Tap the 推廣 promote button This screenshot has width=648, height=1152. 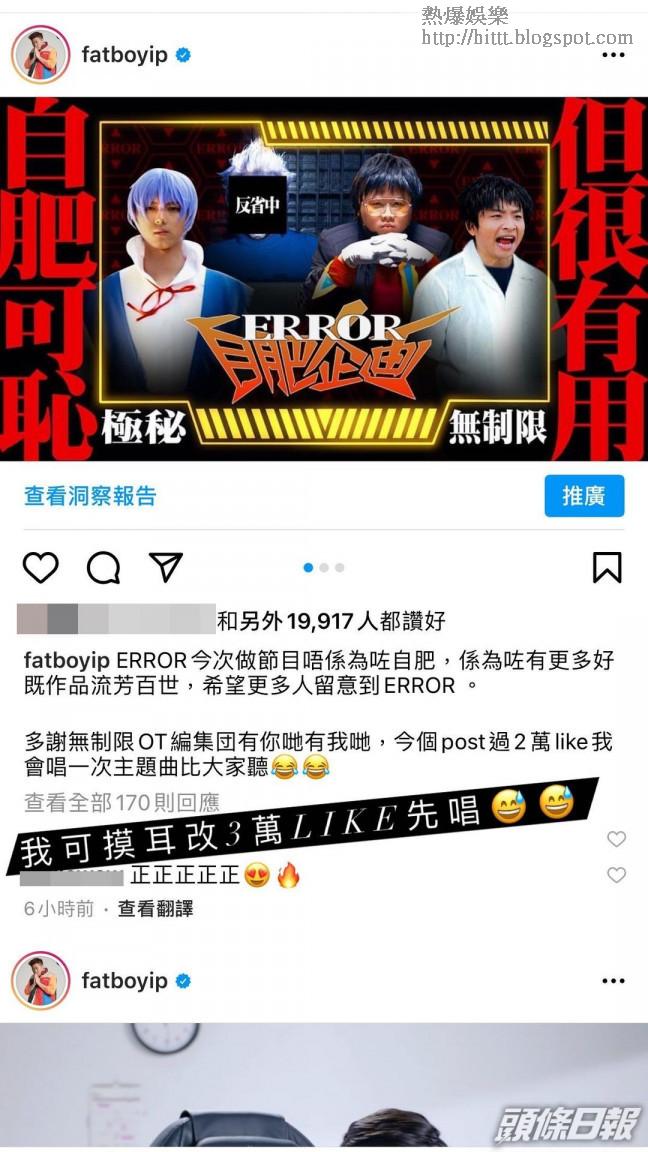pyautogui.click(x=584, y=496)
